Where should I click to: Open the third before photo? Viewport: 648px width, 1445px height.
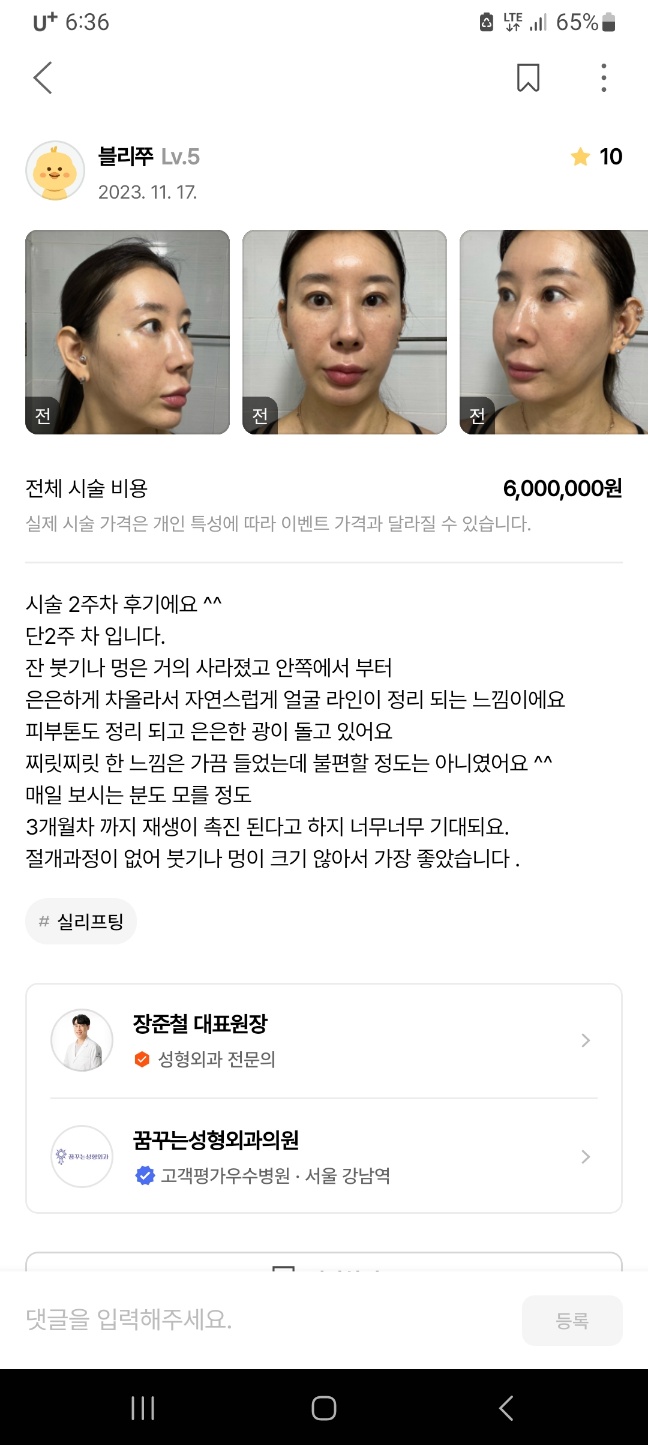(x=553, y=332)
